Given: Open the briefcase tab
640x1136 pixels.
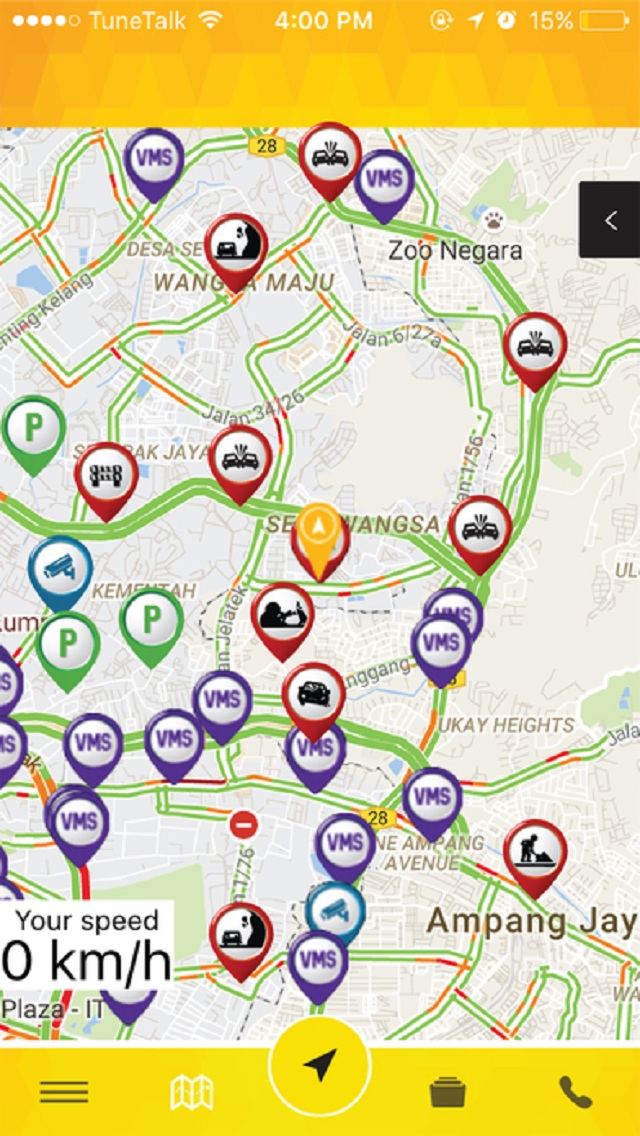Looking at the screenshot, I should click(x=447, y=1092).
